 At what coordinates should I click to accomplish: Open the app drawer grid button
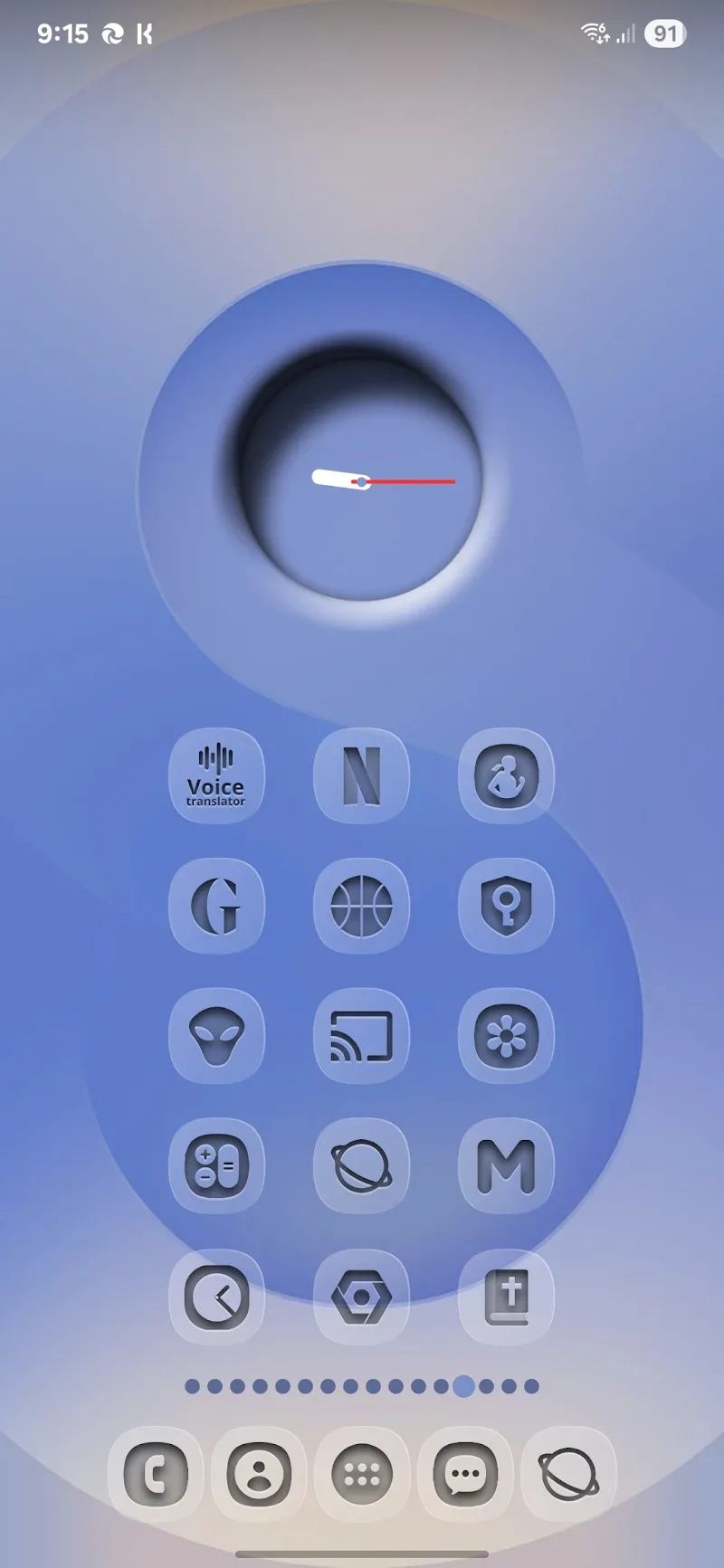[362, 1474]
